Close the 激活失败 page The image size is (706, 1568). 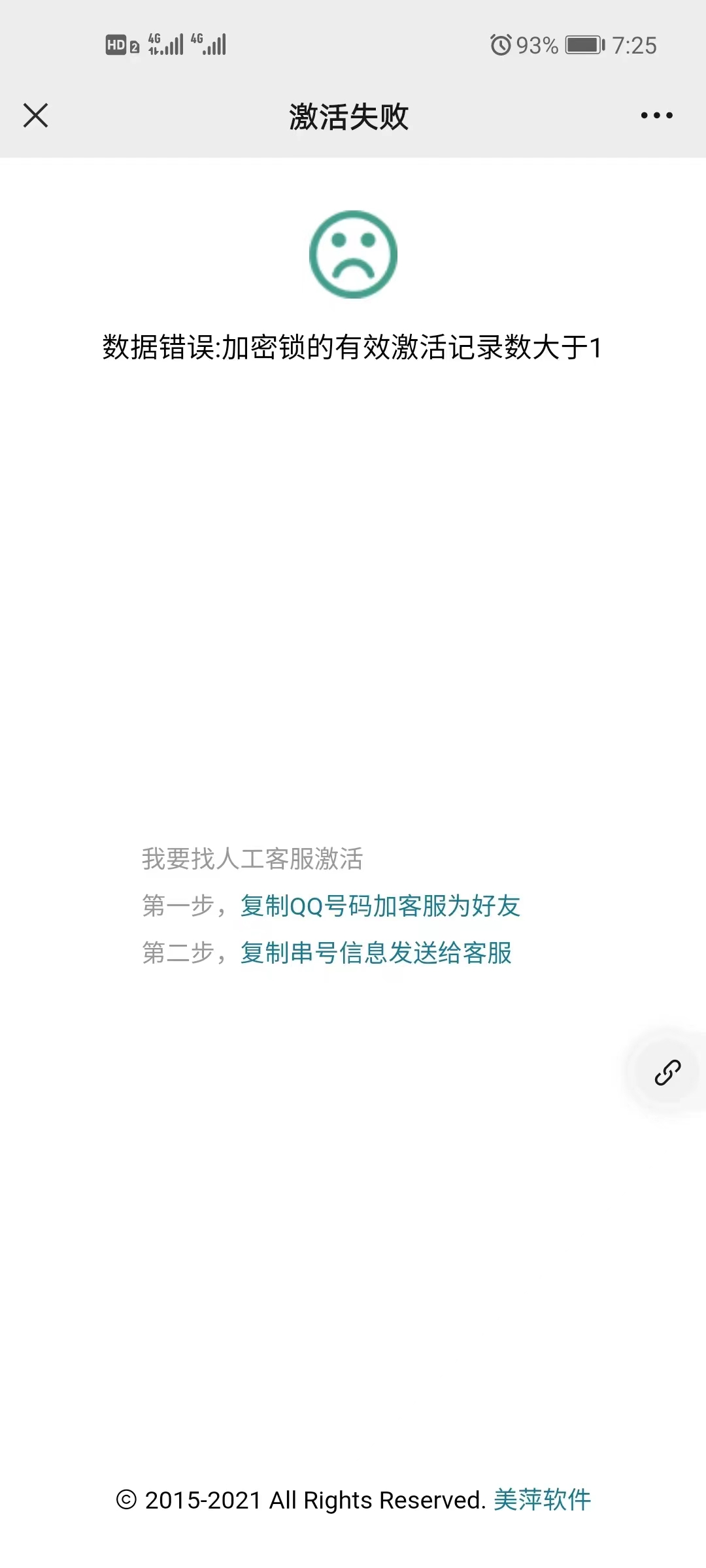[x=36, y=116]
